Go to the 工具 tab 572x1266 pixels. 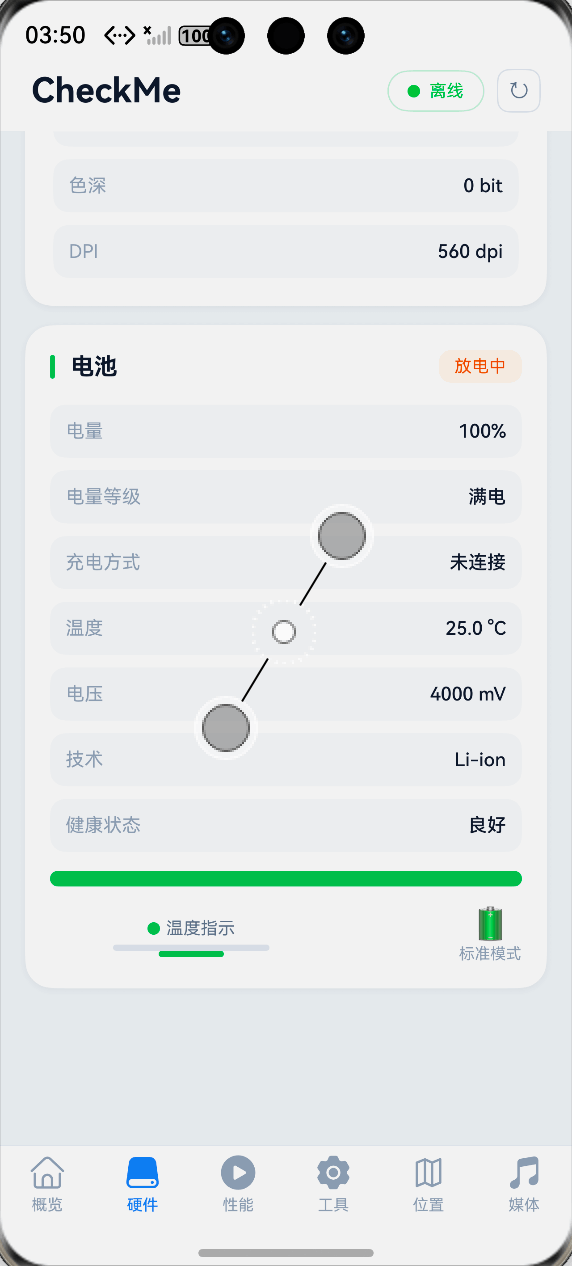coord(333,1184)
